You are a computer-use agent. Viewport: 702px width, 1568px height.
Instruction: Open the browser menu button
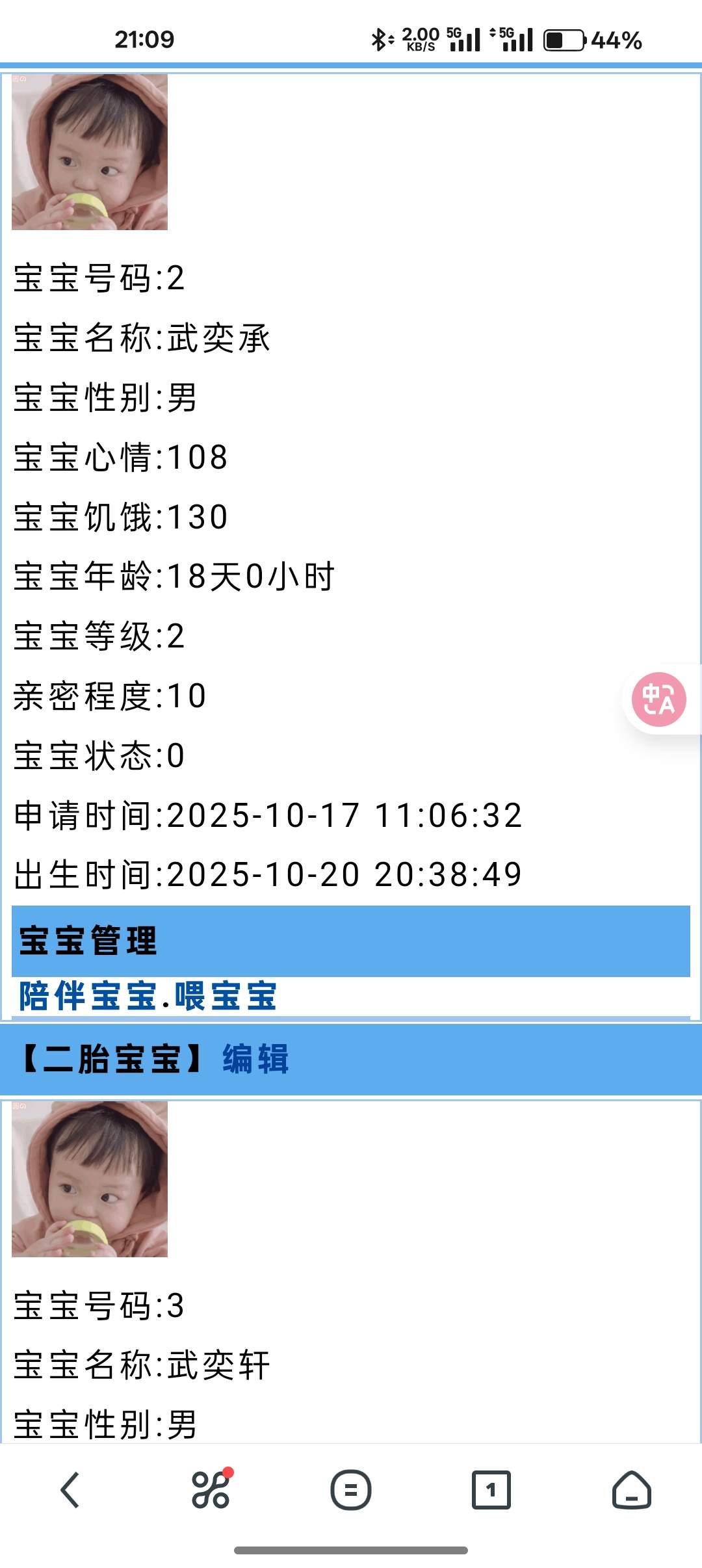coord(351,1489)
